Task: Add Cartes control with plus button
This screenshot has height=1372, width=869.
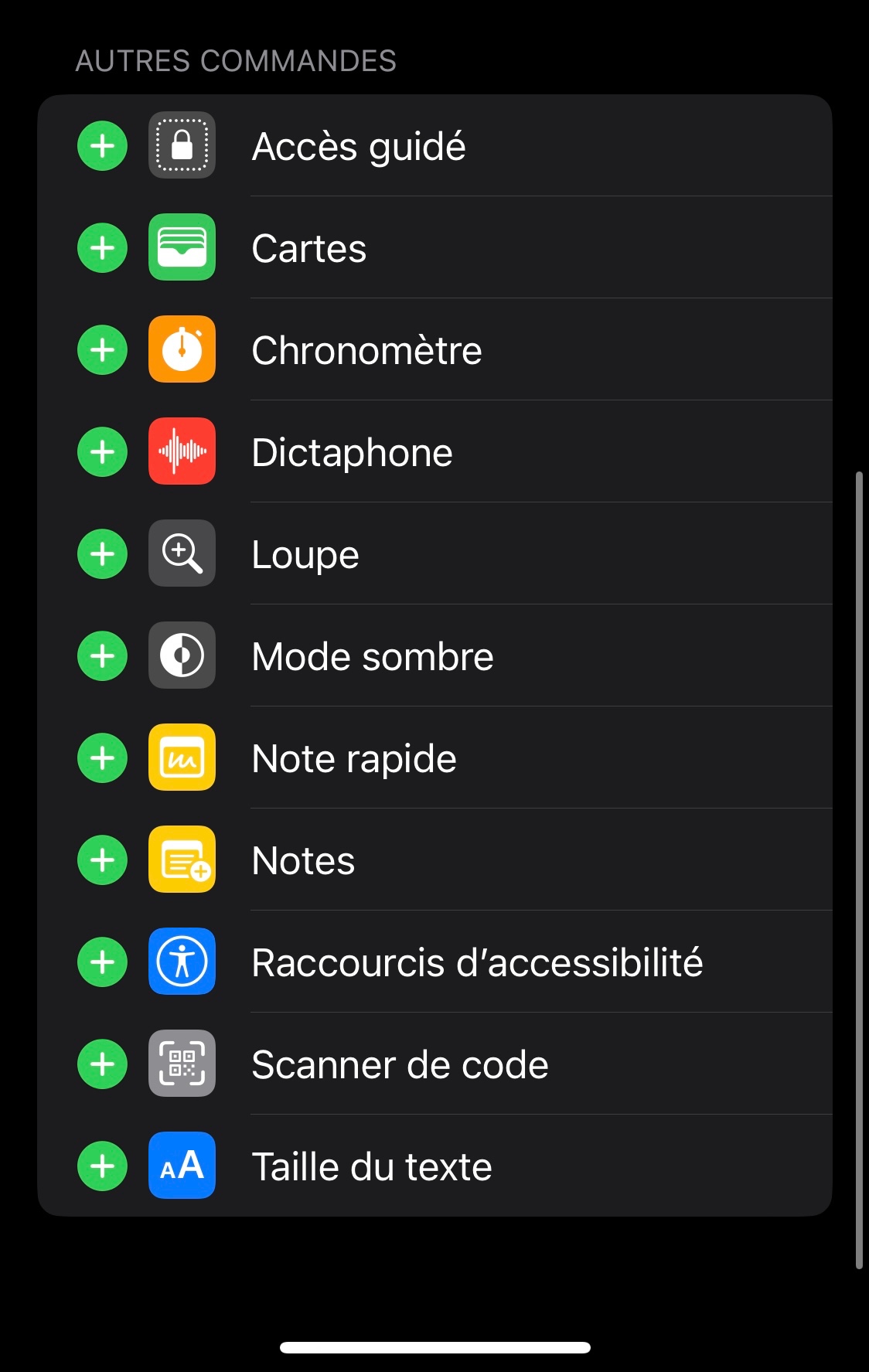Action: [102, 247]
